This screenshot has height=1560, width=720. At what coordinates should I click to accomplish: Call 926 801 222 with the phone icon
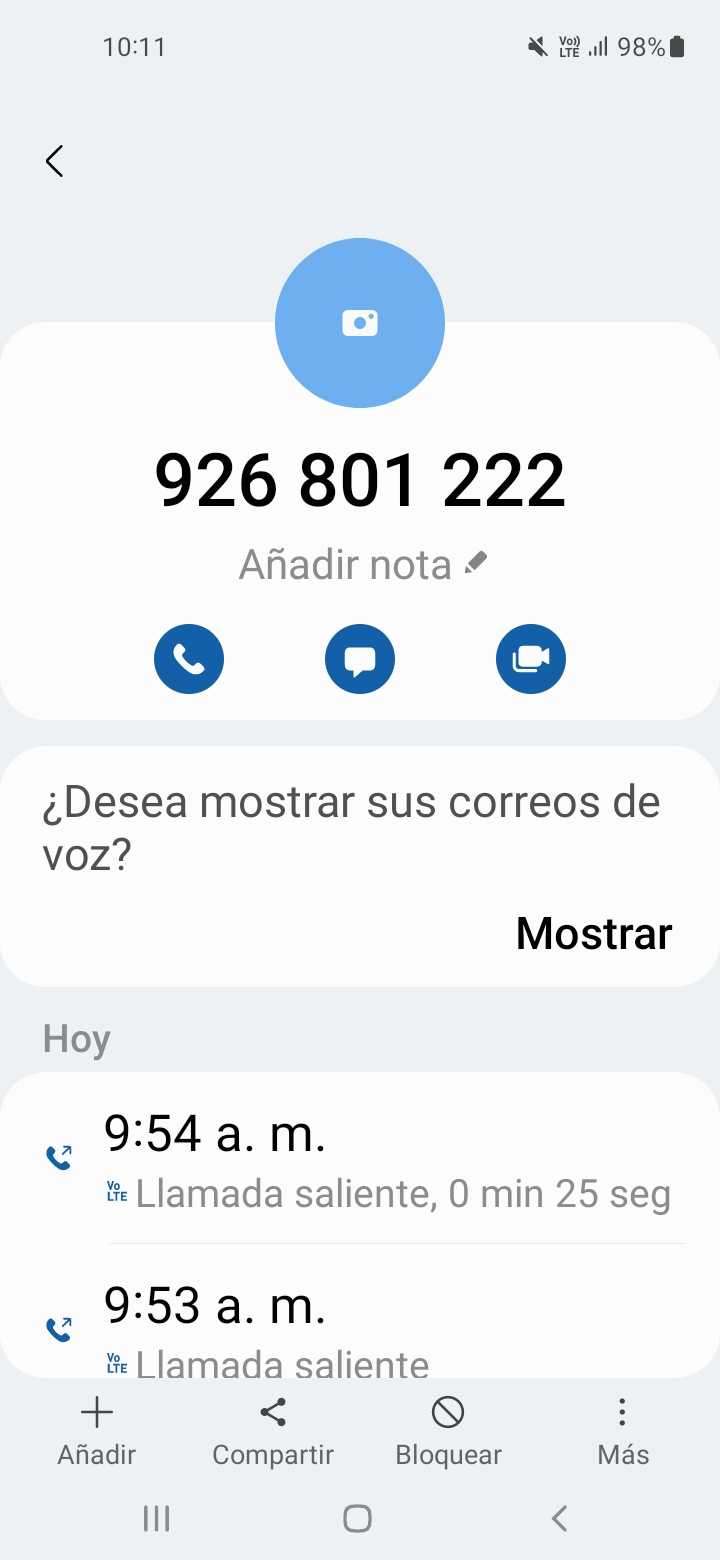(x=189, y=659)
